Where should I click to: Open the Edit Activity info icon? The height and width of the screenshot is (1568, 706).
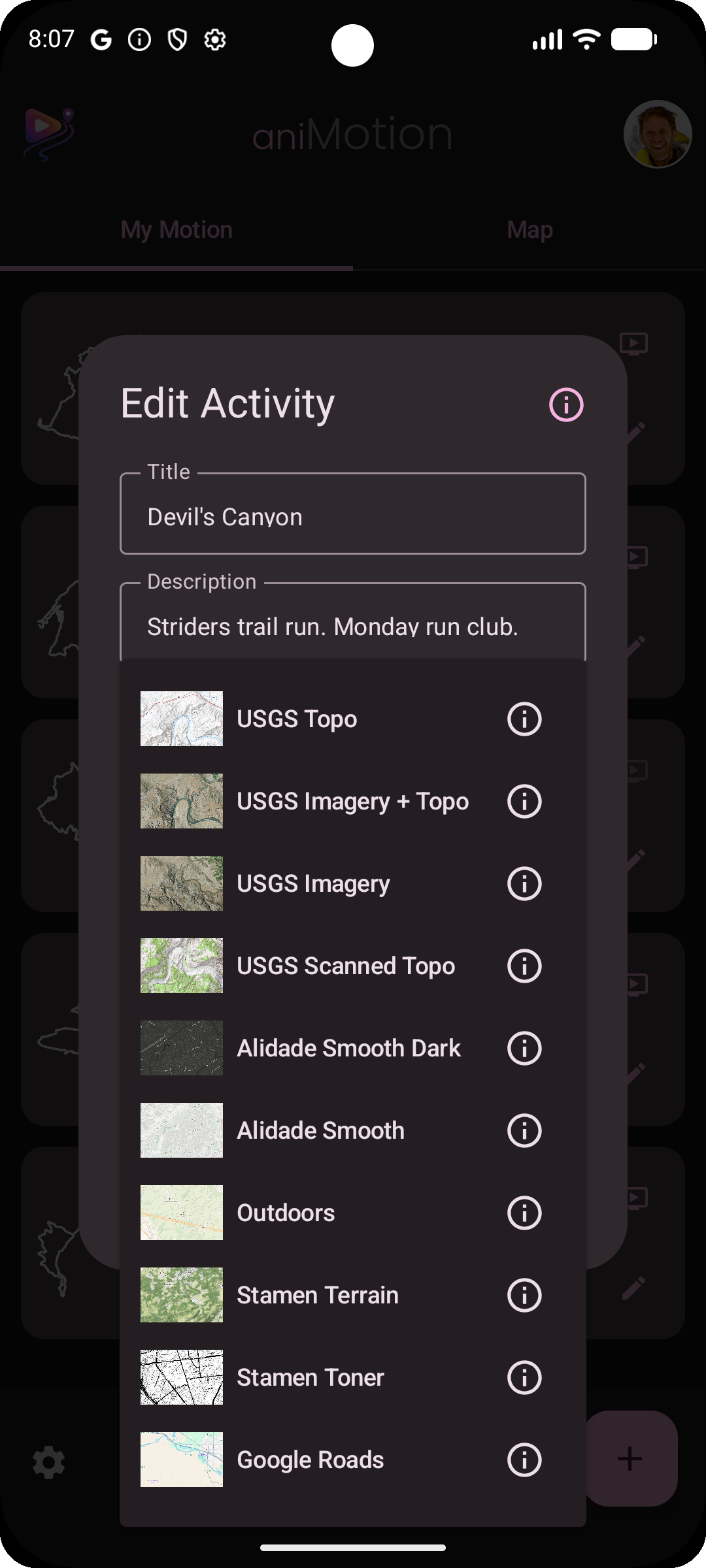566,405
